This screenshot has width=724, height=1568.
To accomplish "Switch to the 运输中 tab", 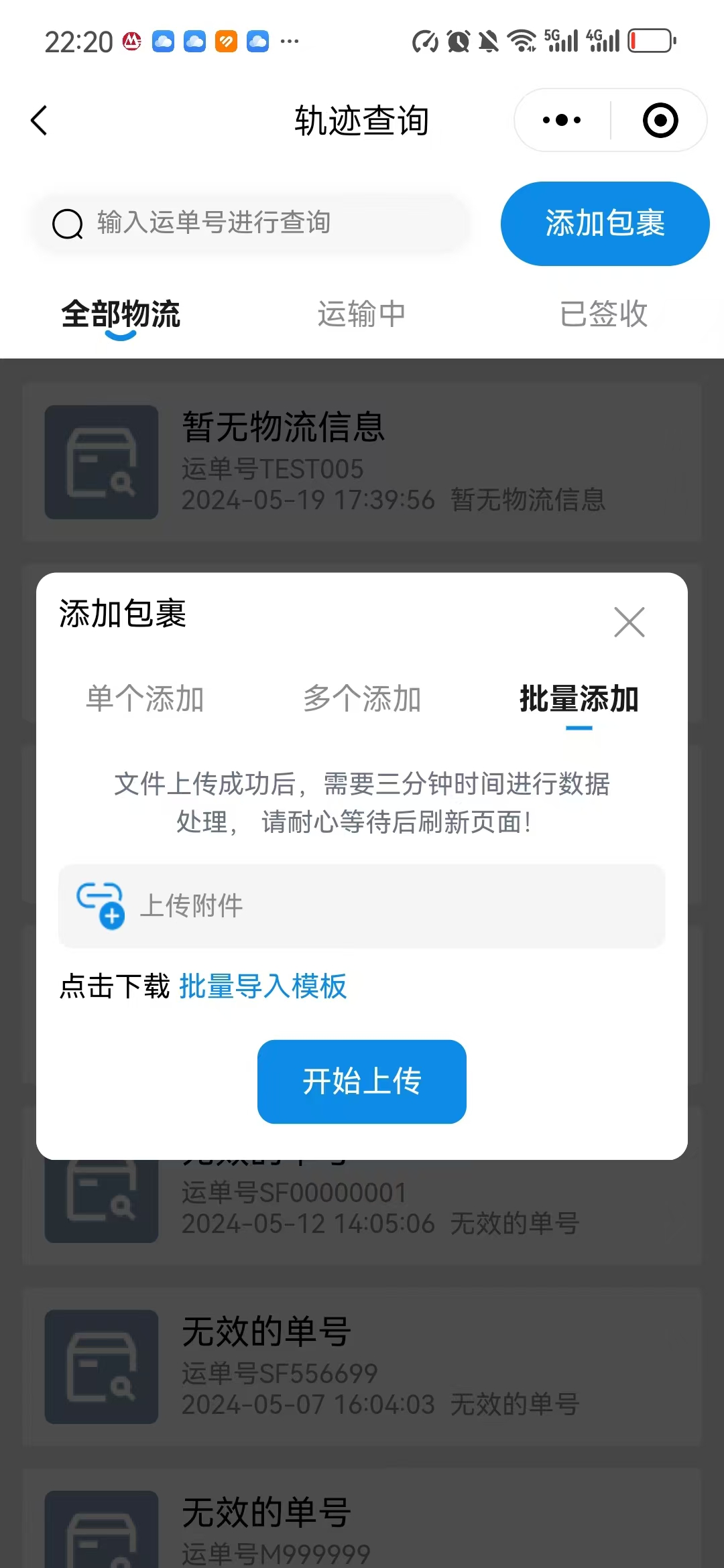I will point(361,314).
